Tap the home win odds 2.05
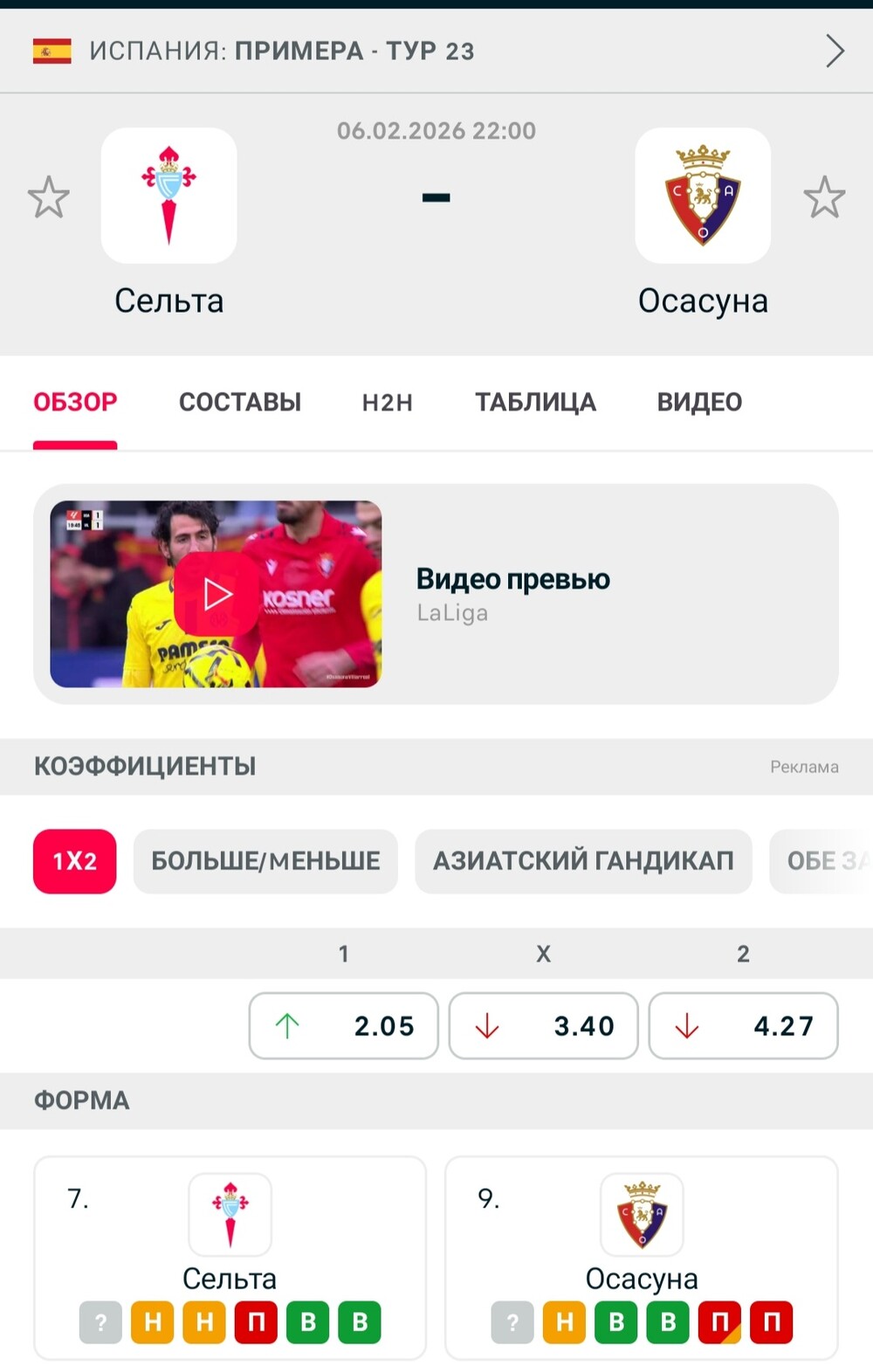Image resolution: width=873 pixels, height=1372 pixels. coord(344,1026)
